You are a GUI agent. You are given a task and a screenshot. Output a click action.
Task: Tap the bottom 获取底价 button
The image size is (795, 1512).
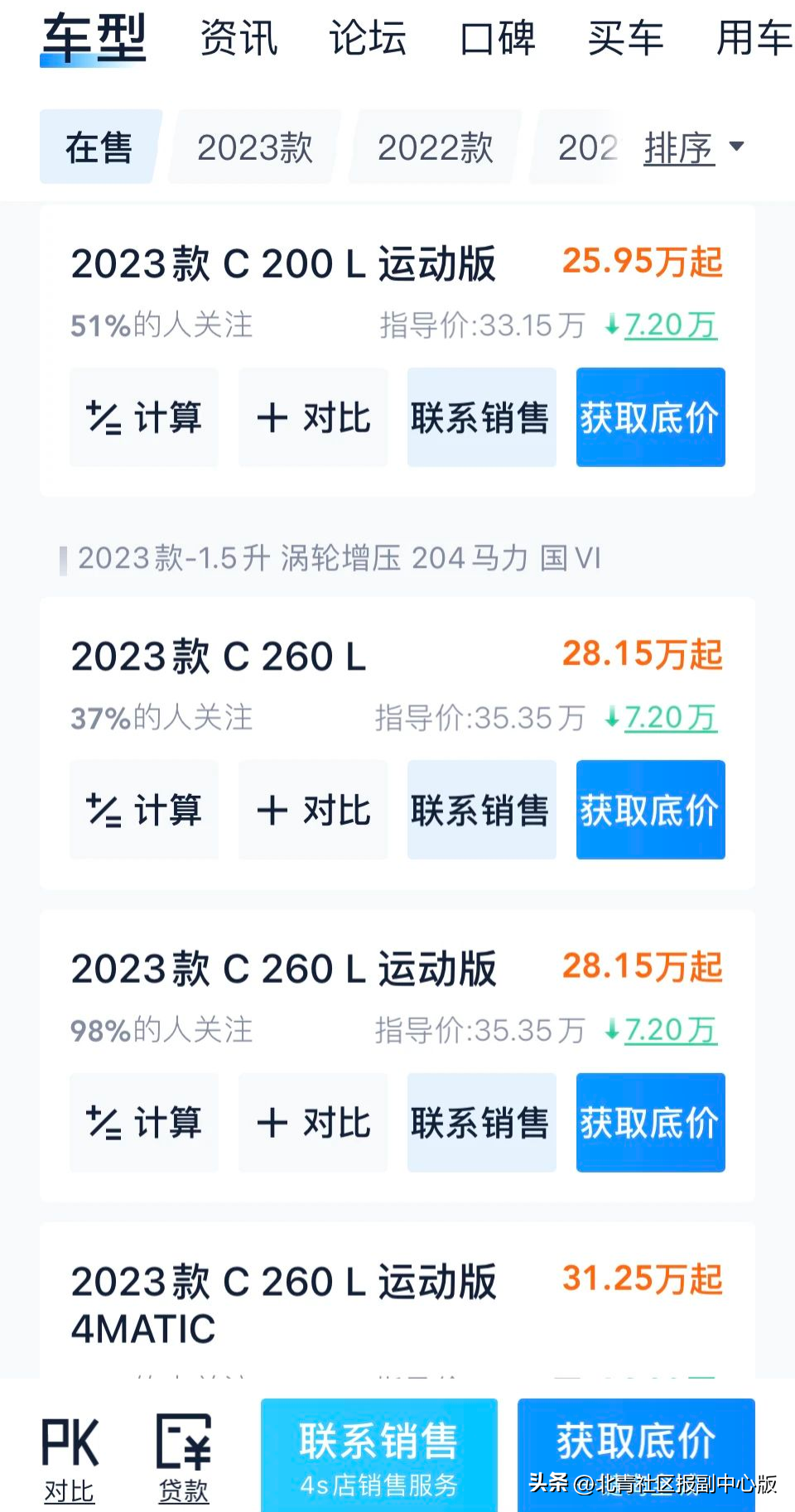636,1456
